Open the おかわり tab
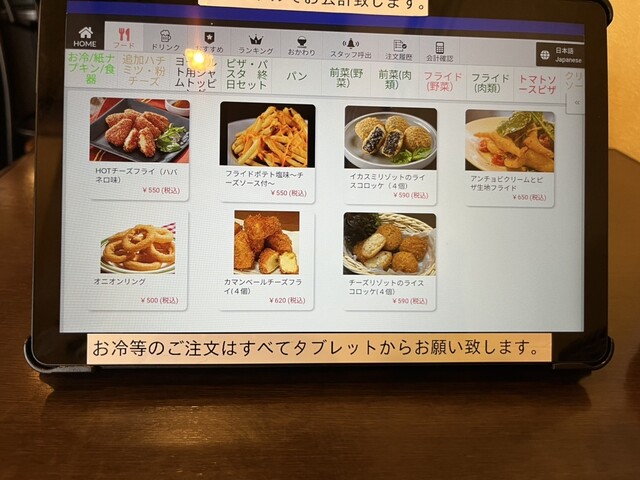Screen dimensions: 640x480 (x=301, y=43)
